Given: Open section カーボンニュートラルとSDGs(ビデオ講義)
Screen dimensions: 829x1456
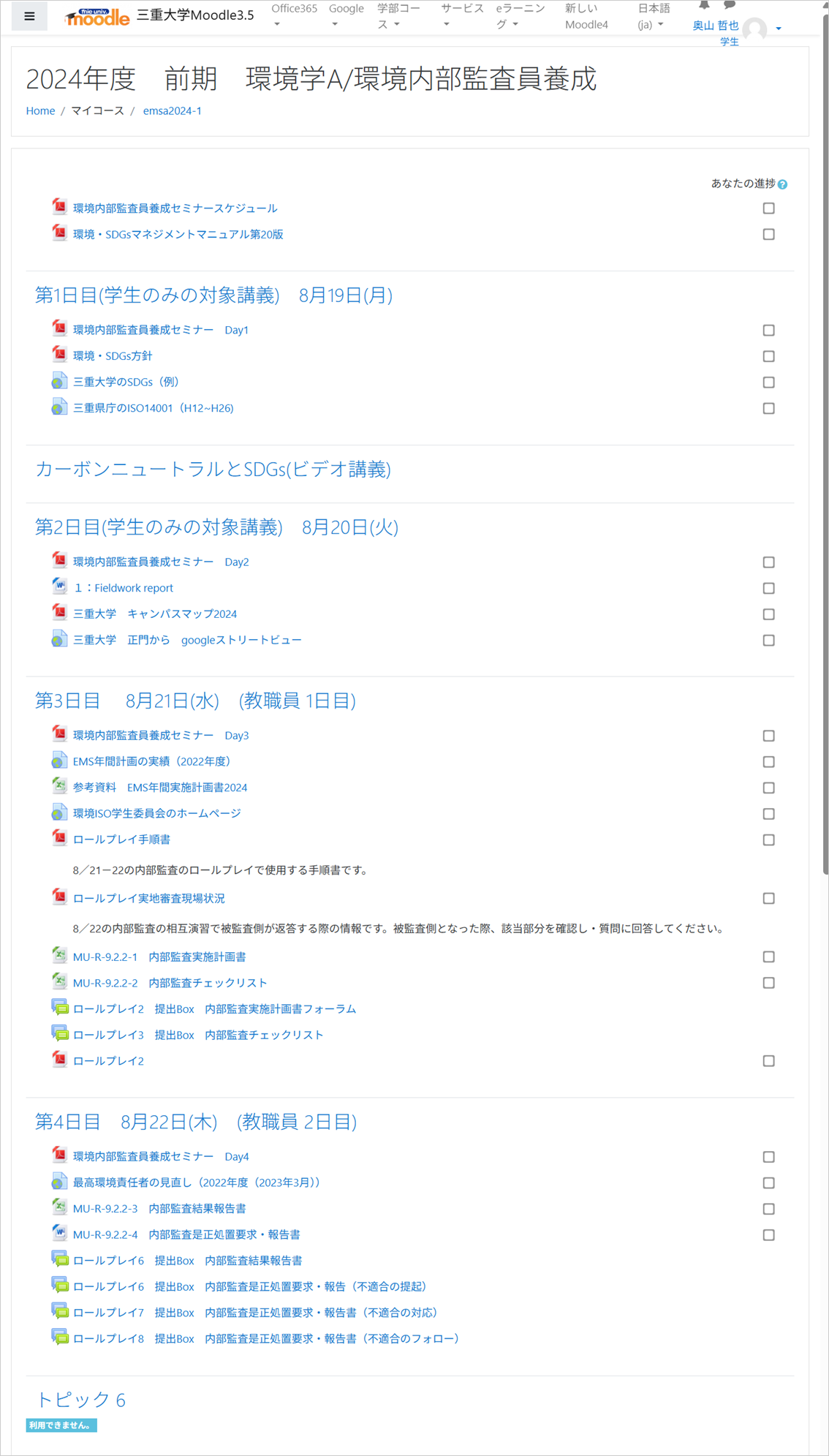Looking at the screenshot, I should [213, 469].
